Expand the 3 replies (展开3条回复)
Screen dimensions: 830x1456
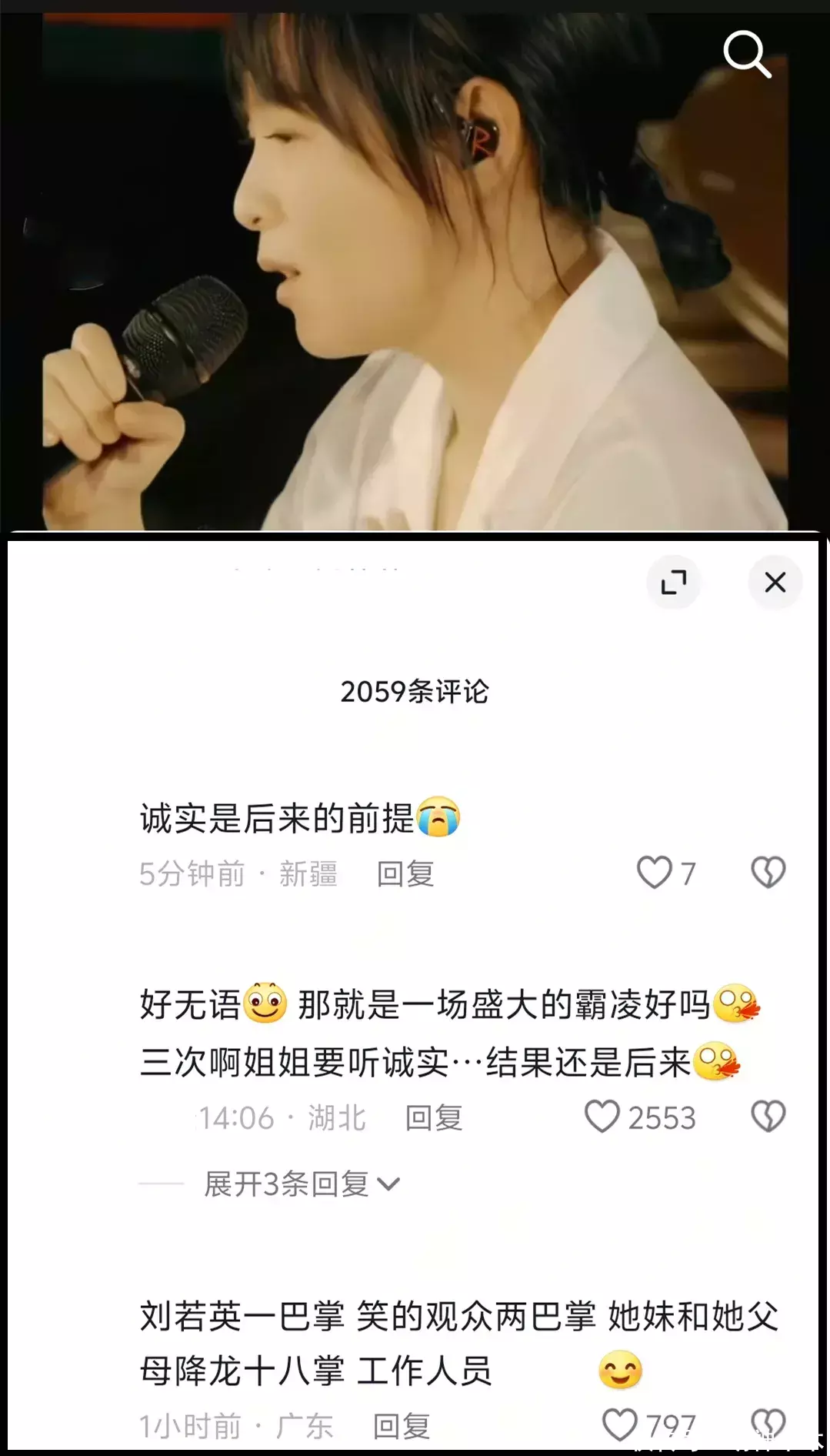point(302,1184)
